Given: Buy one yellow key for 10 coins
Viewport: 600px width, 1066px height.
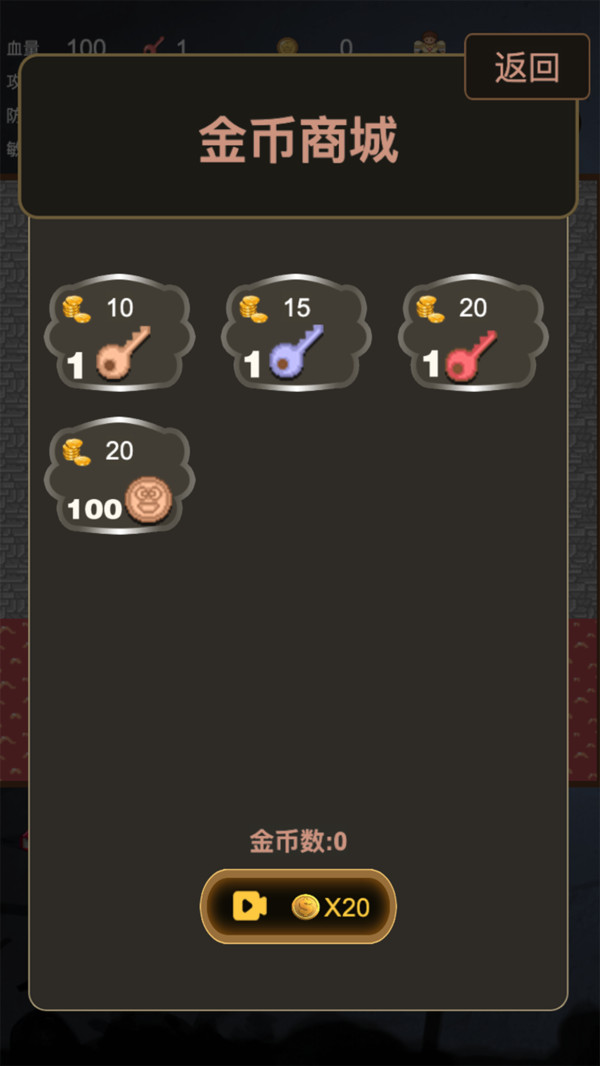Looking at the screenshot, I should point(119,335).
